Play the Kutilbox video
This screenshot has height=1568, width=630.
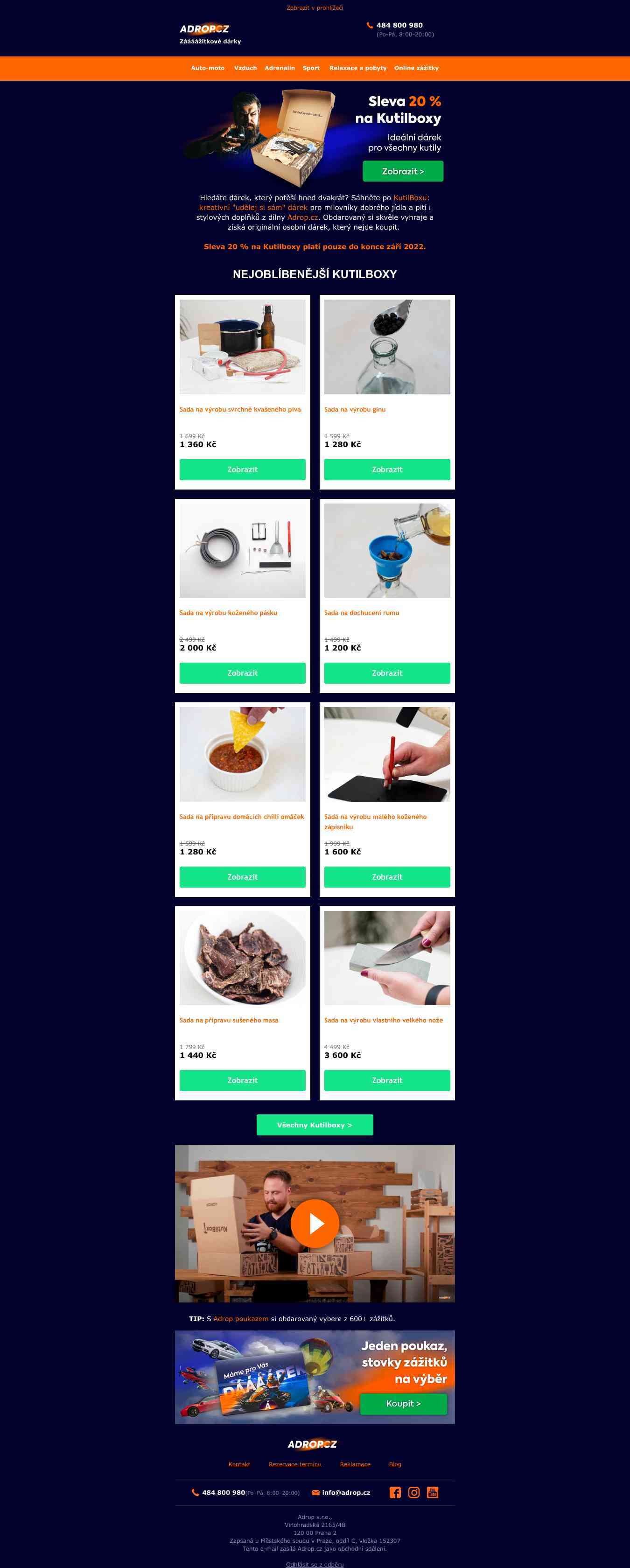(315, 1223)
